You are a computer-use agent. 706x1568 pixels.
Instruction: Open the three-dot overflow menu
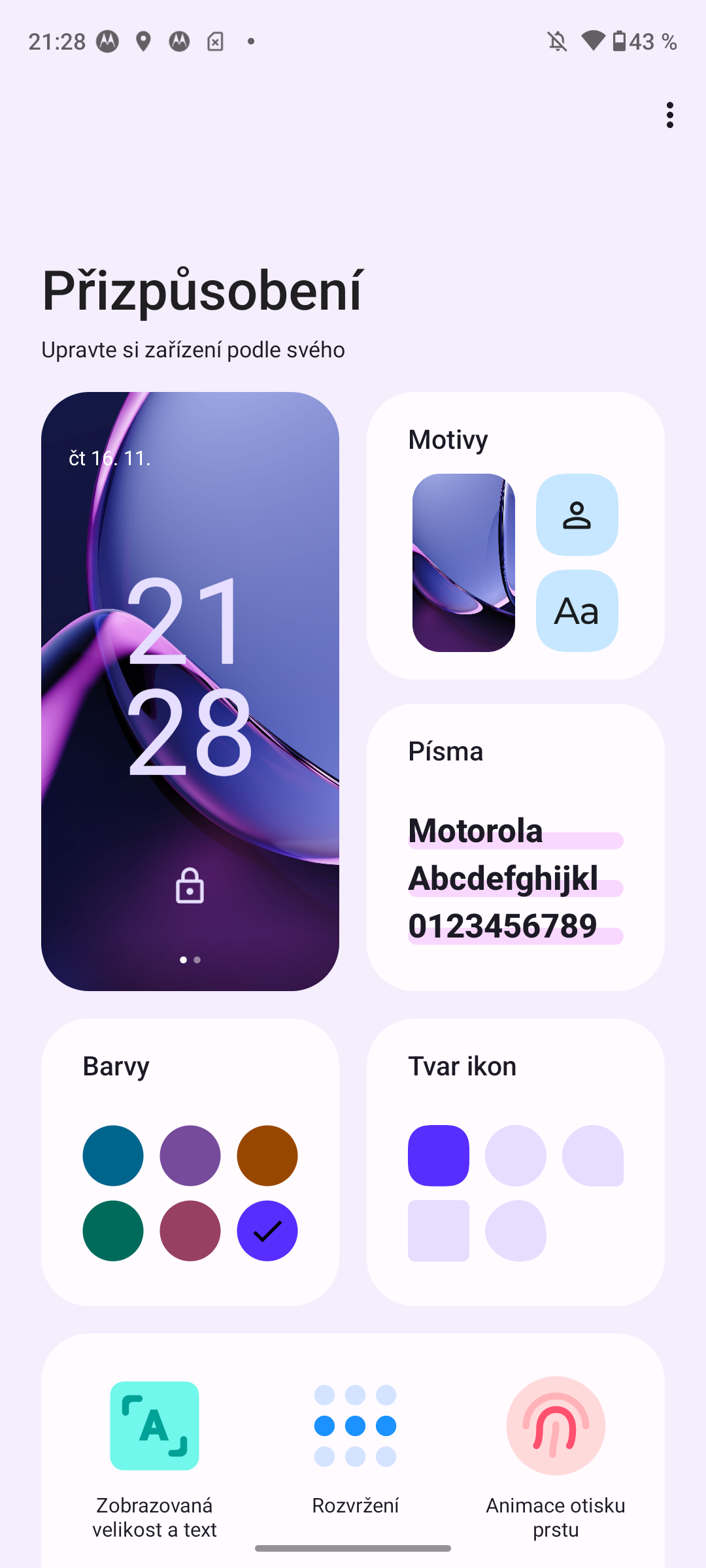pos(669,115)
